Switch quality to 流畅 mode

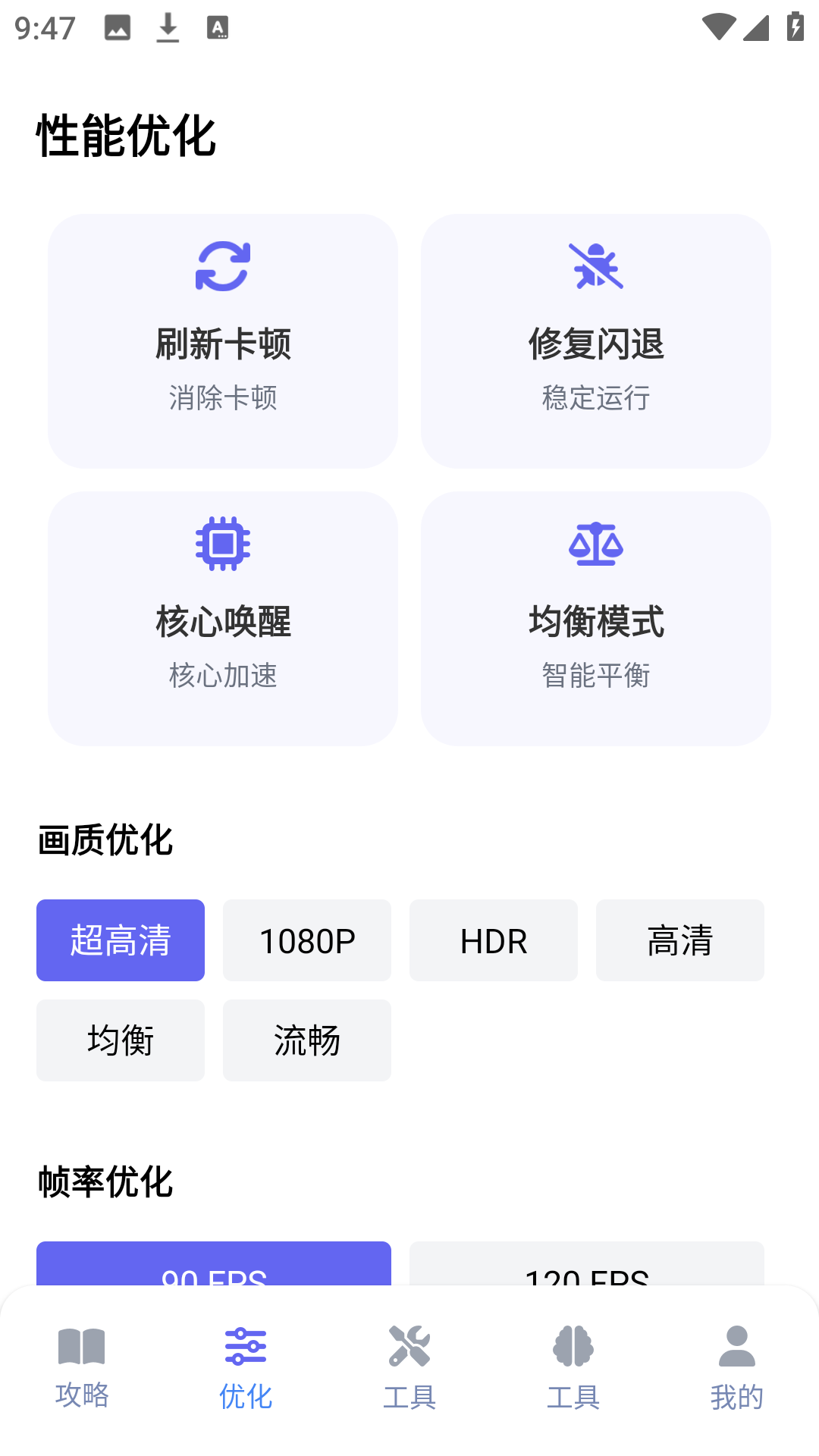306,1040
